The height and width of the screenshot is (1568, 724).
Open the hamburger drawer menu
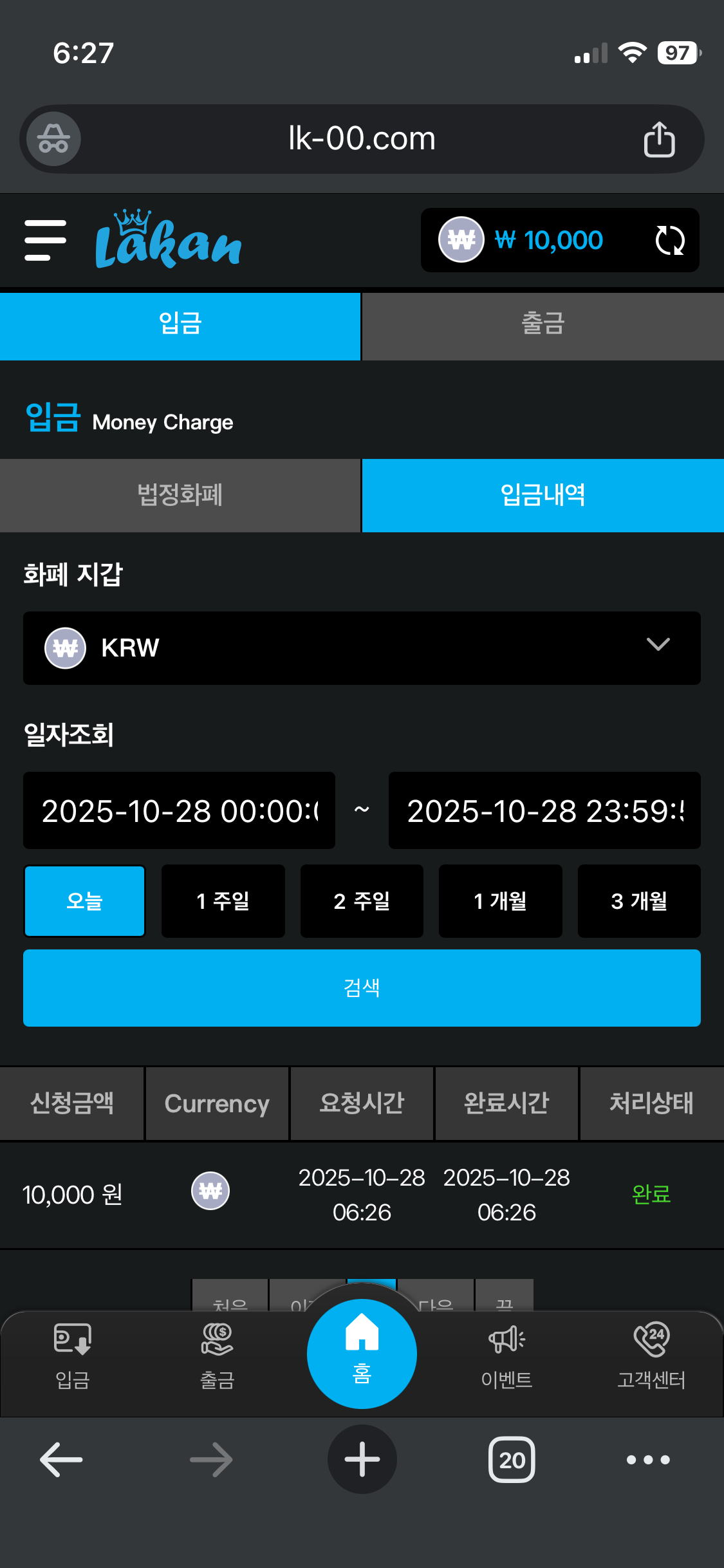pyautogui.click(x=45, y=240)
